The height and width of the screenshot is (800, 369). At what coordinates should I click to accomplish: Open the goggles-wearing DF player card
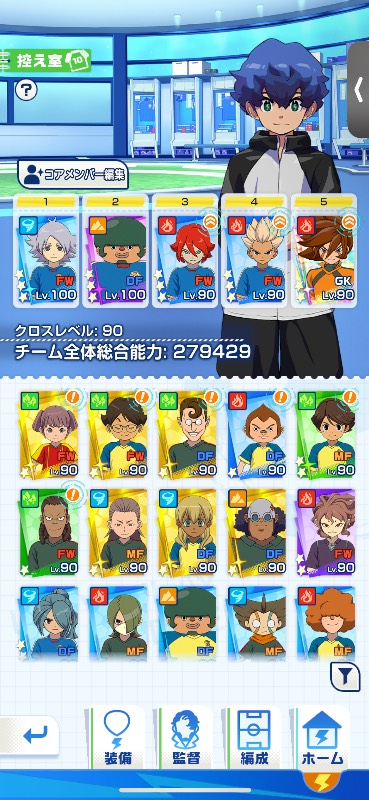(256, 533)
